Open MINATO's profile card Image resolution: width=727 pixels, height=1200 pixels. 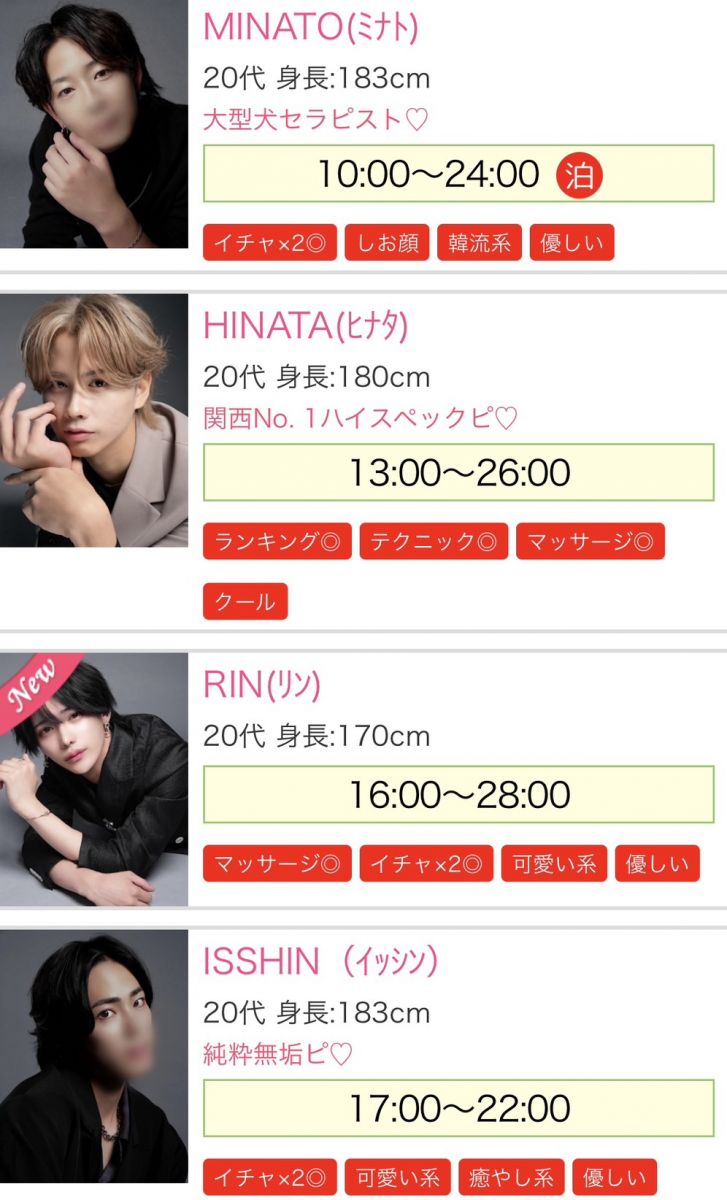311,28
